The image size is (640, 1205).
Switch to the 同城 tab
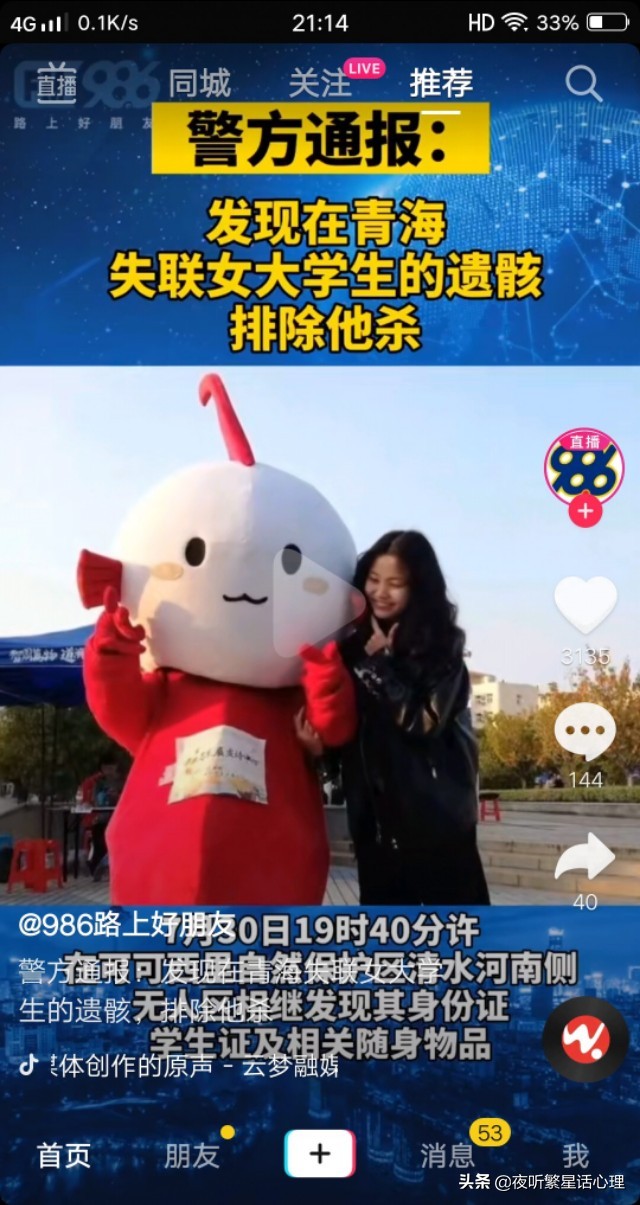coord(199,83)
